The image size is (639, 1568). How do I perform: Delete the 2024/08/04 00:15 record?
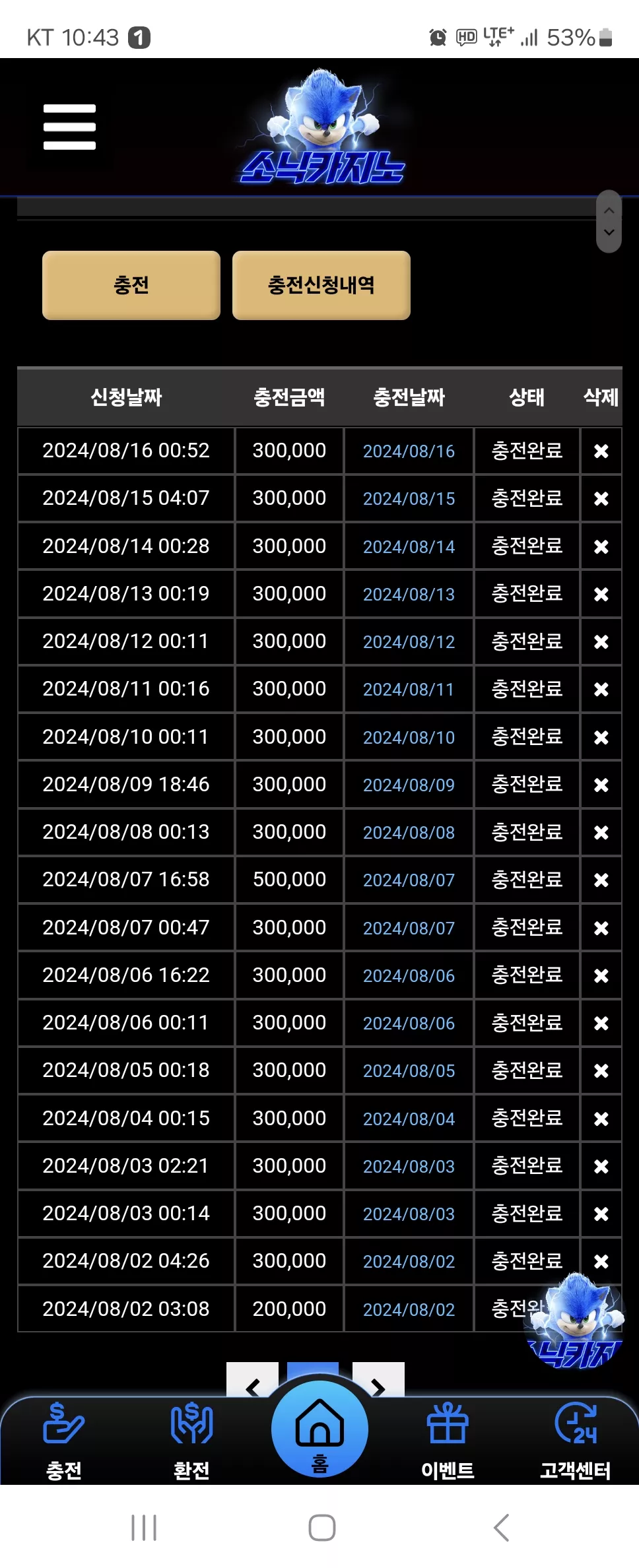click(x=601, y=1119)
